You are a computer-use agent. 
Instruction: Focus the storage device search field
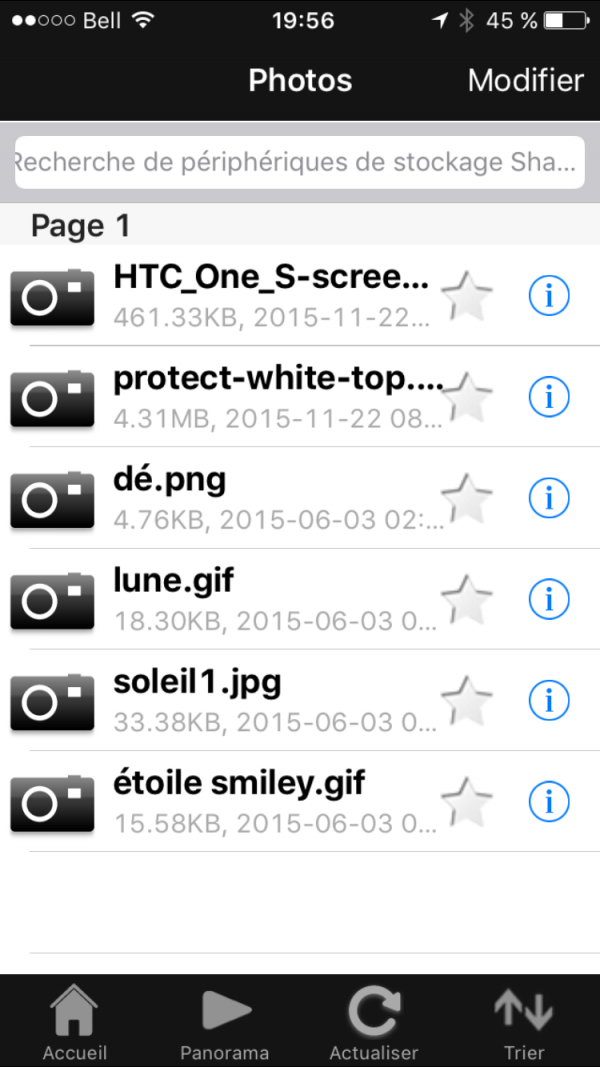[x=299, y=163]
